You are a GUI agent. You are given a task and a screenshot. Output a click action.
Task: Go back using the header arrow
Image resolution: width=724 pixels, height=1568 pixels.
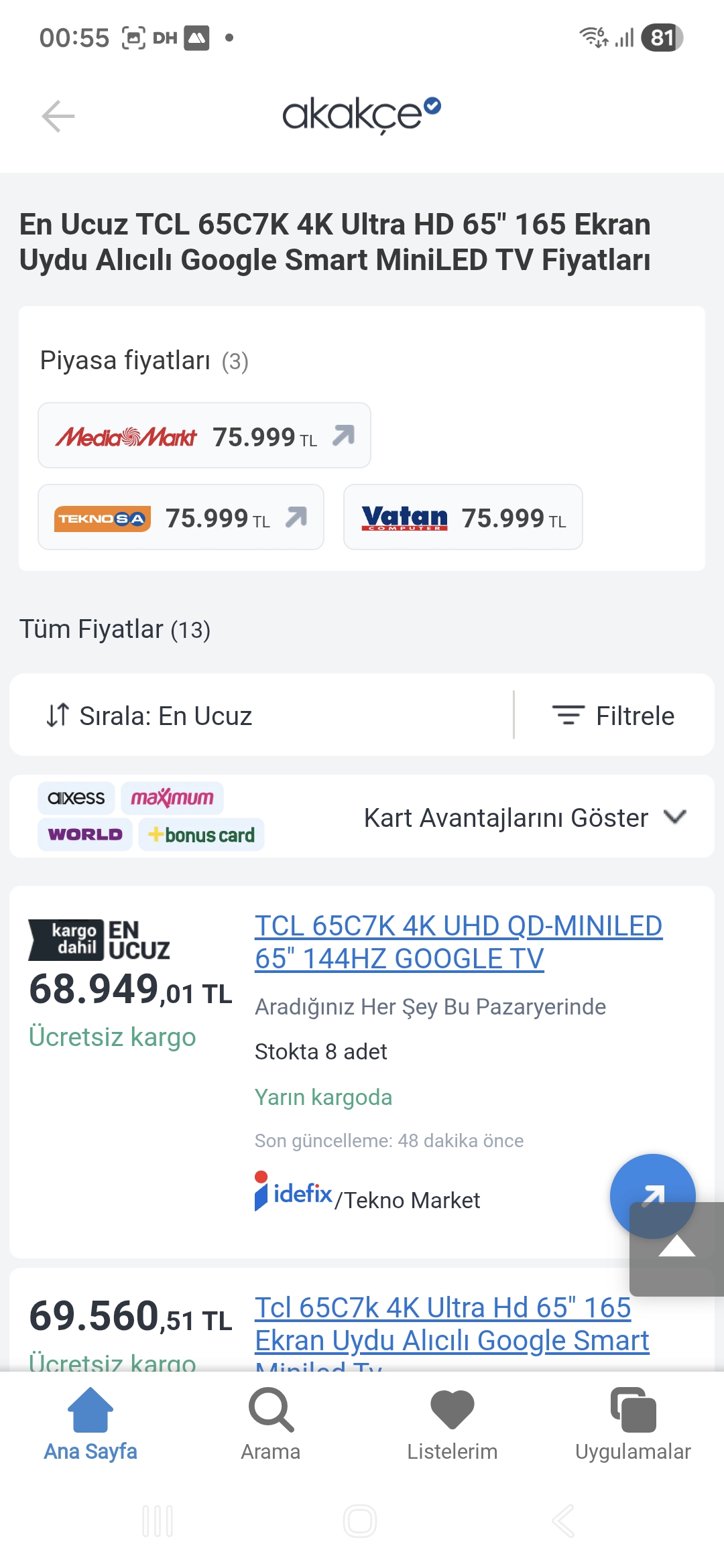pos(58,117)
